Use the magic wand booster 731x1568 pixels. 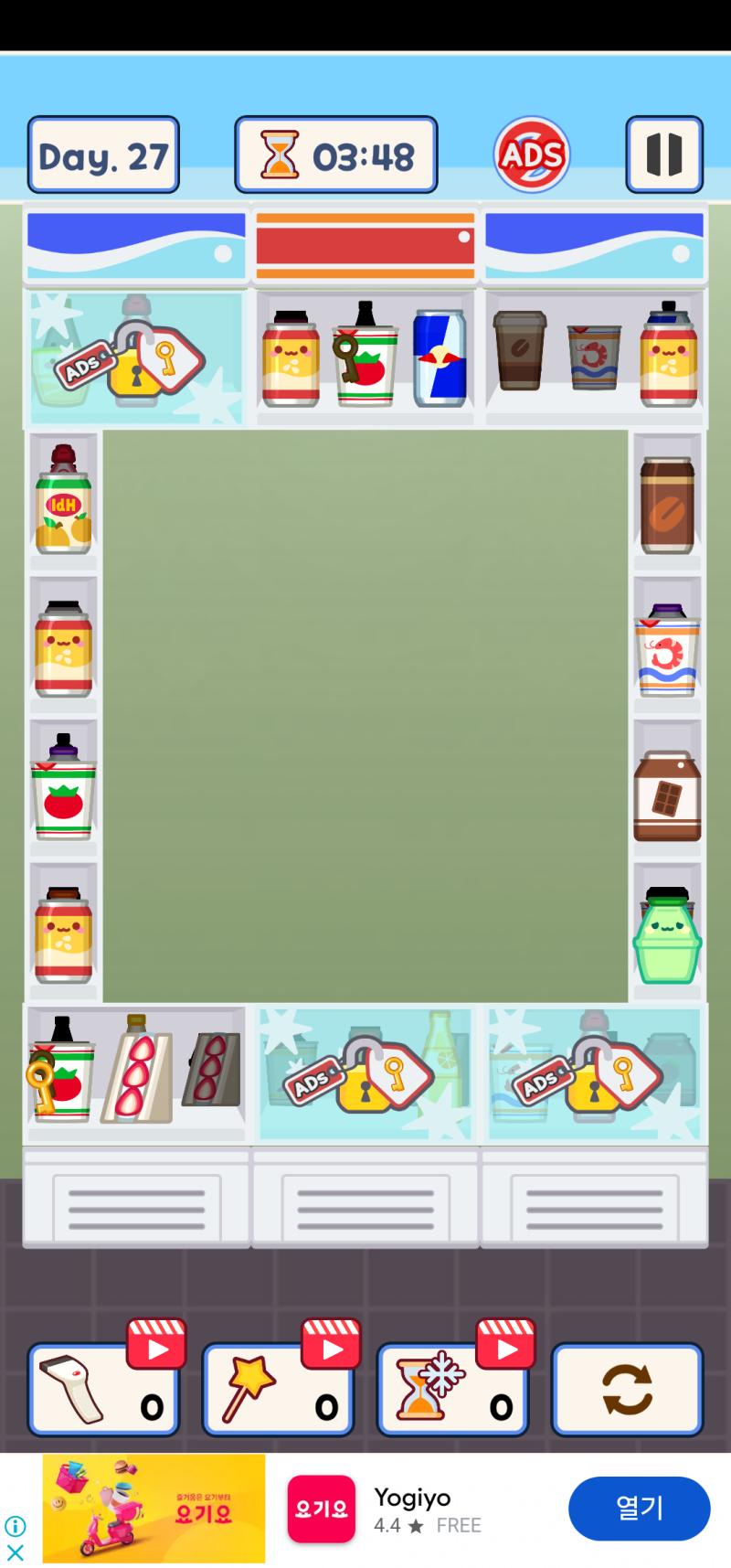(278, 1388)
